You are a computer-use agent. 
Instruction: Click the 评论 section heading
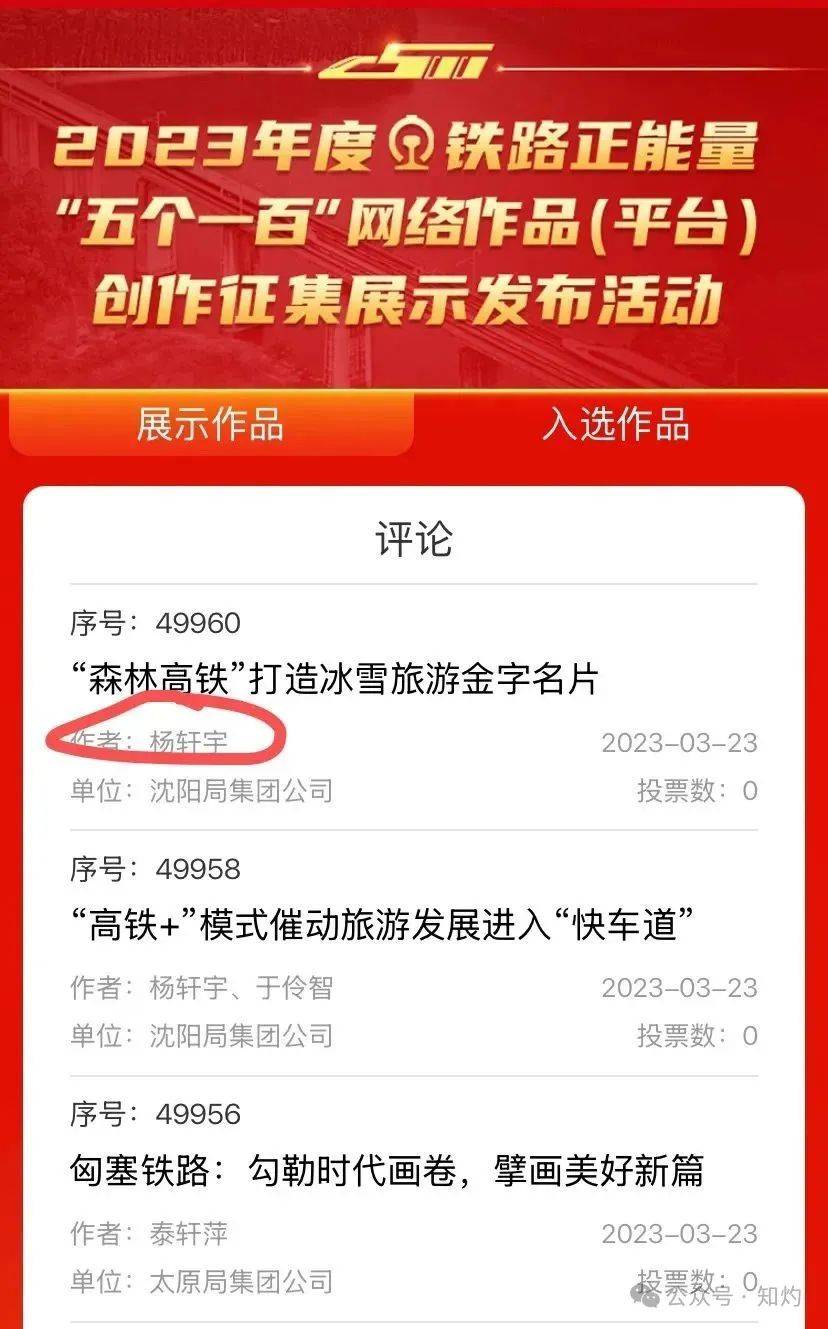[414, 537]
